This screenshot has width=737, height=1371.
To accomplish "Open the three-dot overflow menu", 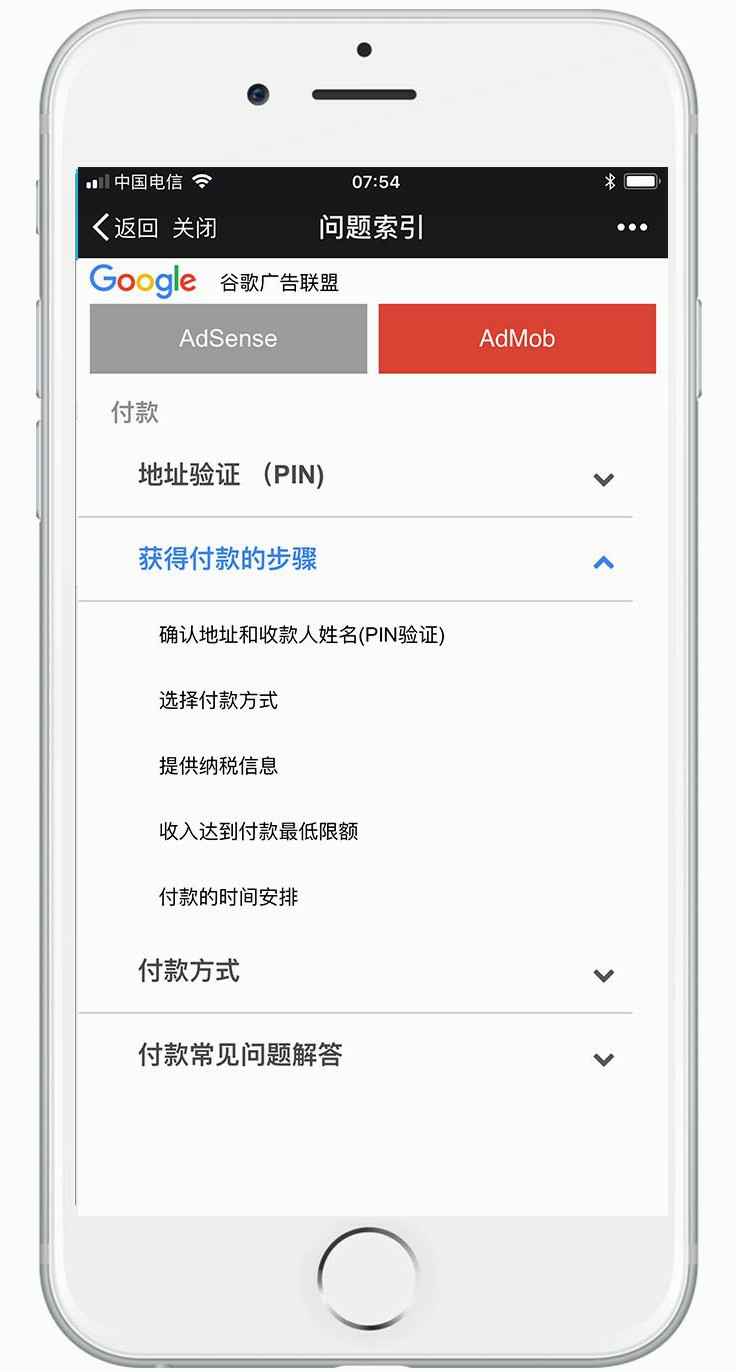I will pos(631,228).
